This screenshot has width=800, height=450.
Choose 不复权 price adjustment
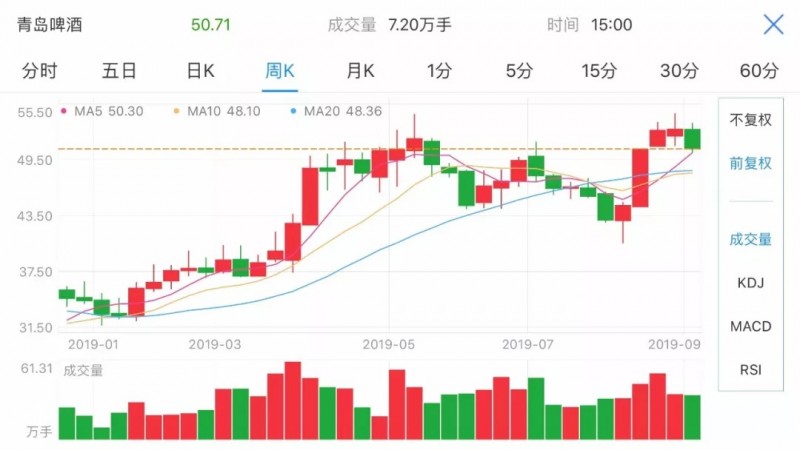coord(750,120)
